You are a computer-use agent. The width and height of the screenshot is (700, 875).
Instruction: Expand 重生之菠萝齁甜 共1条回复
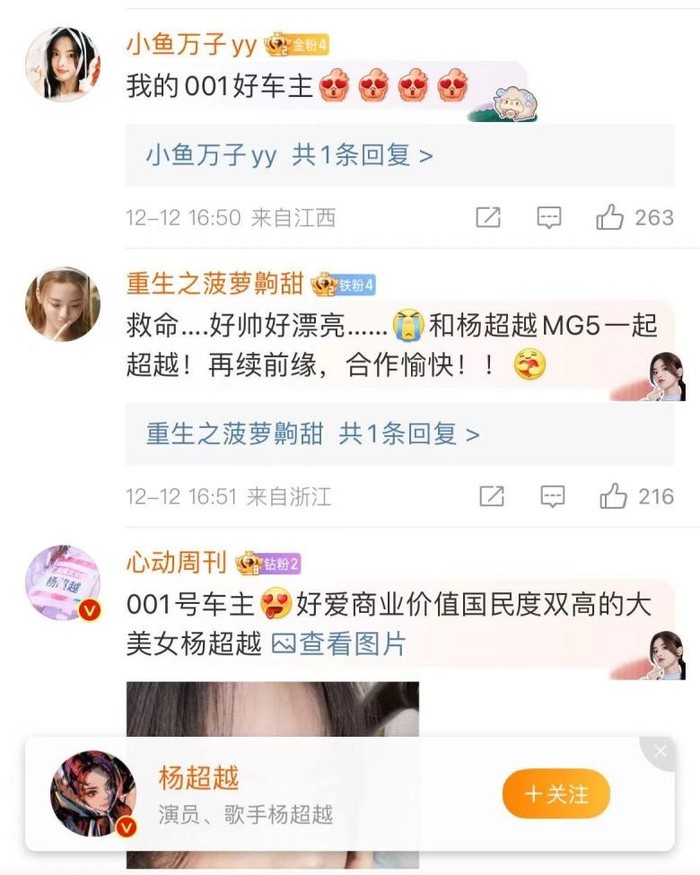click(x=312, y=434)
